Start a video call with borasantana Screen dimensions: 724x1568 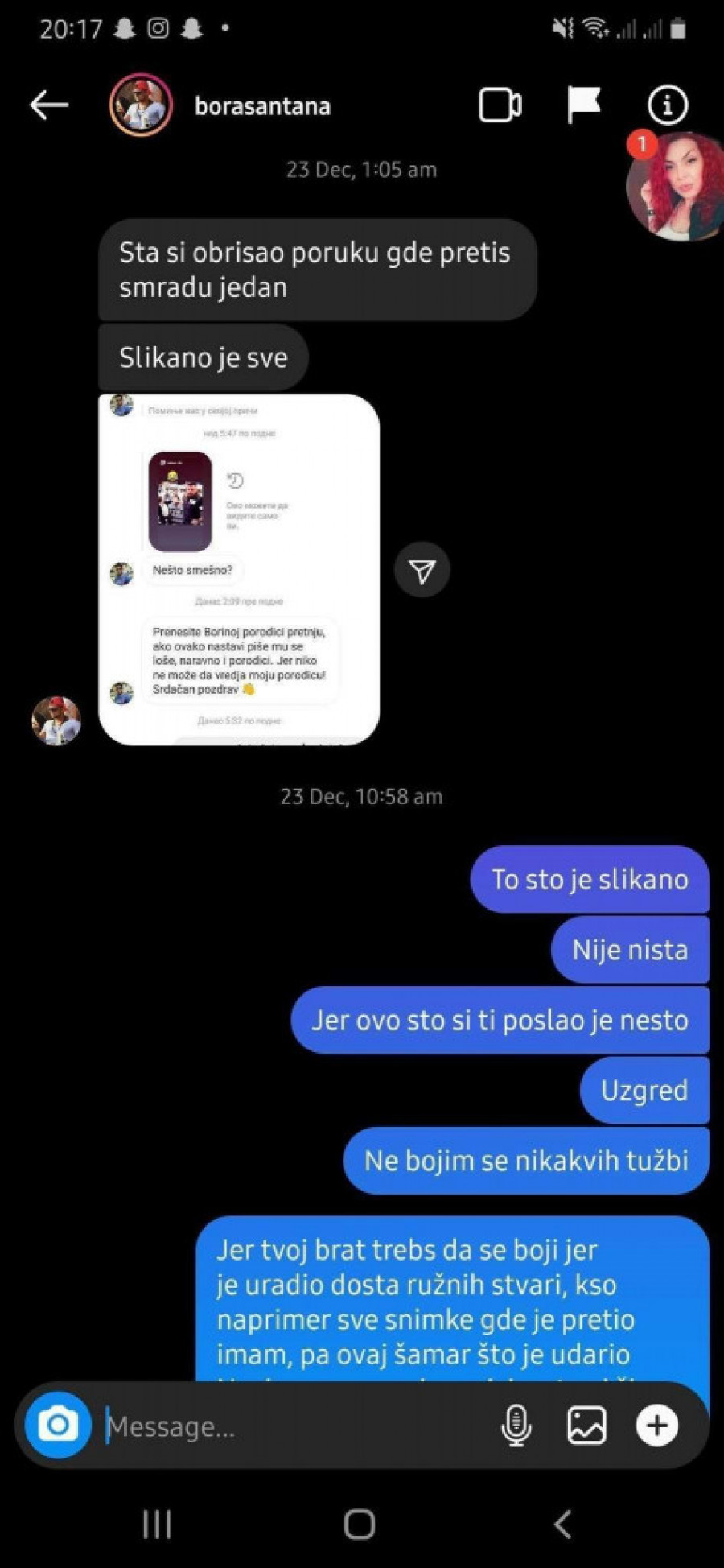tap(500, 105)
